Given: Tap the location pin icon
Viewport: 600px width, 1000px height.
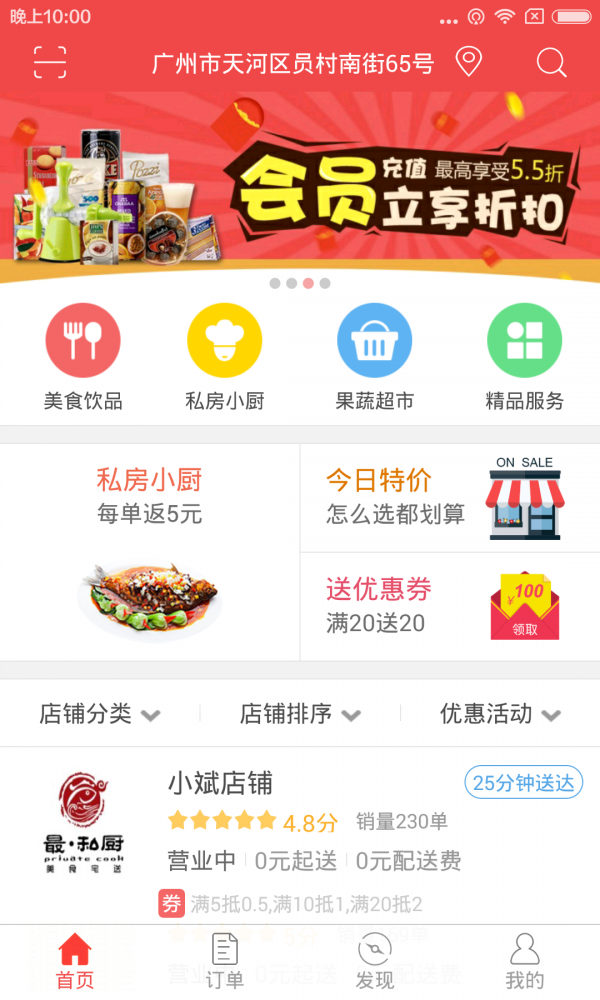Looking at the screenshot, I should pos(468,62).
